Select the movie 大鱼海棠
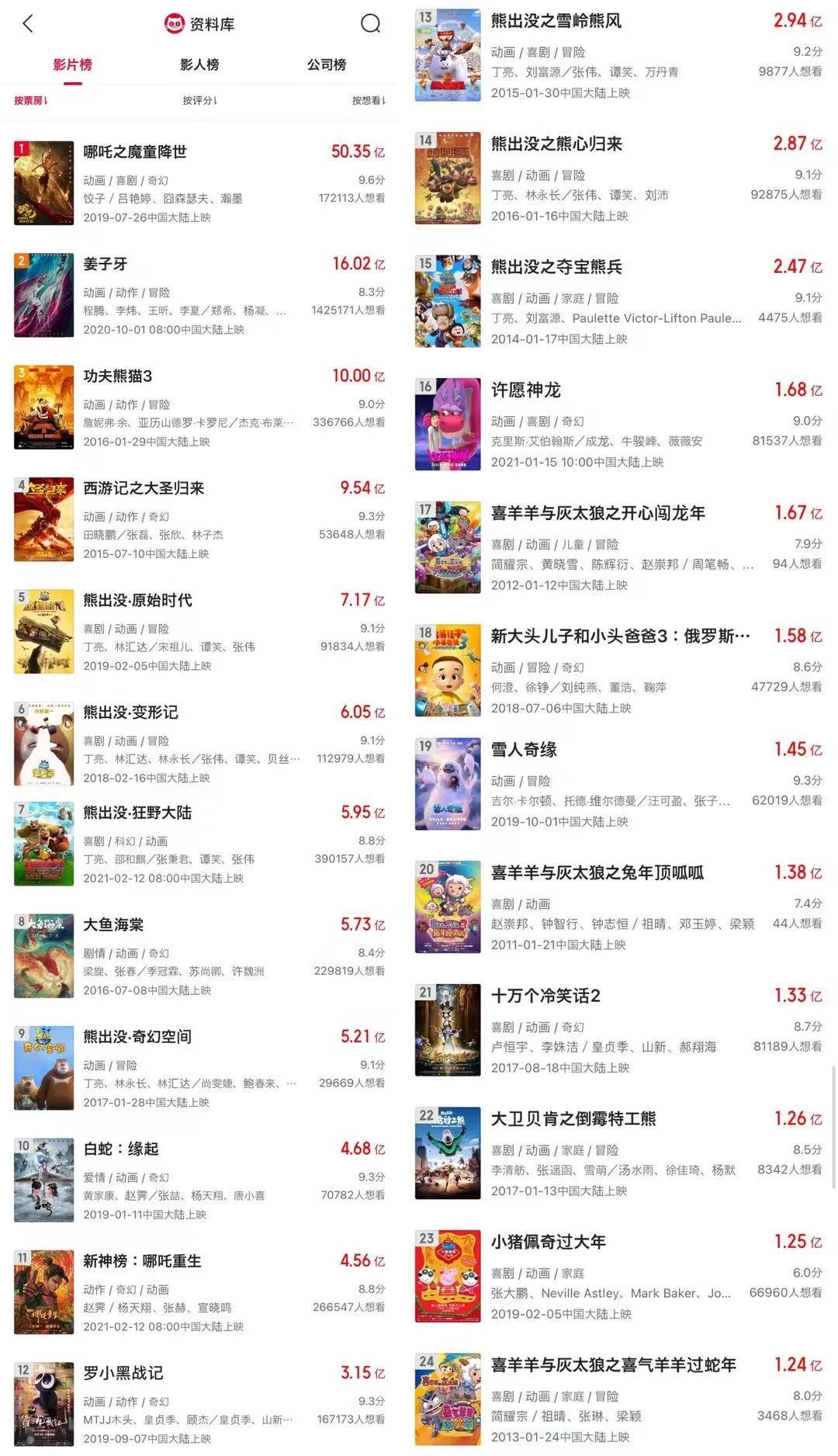838x1456 pixels. tap(113, 925)
